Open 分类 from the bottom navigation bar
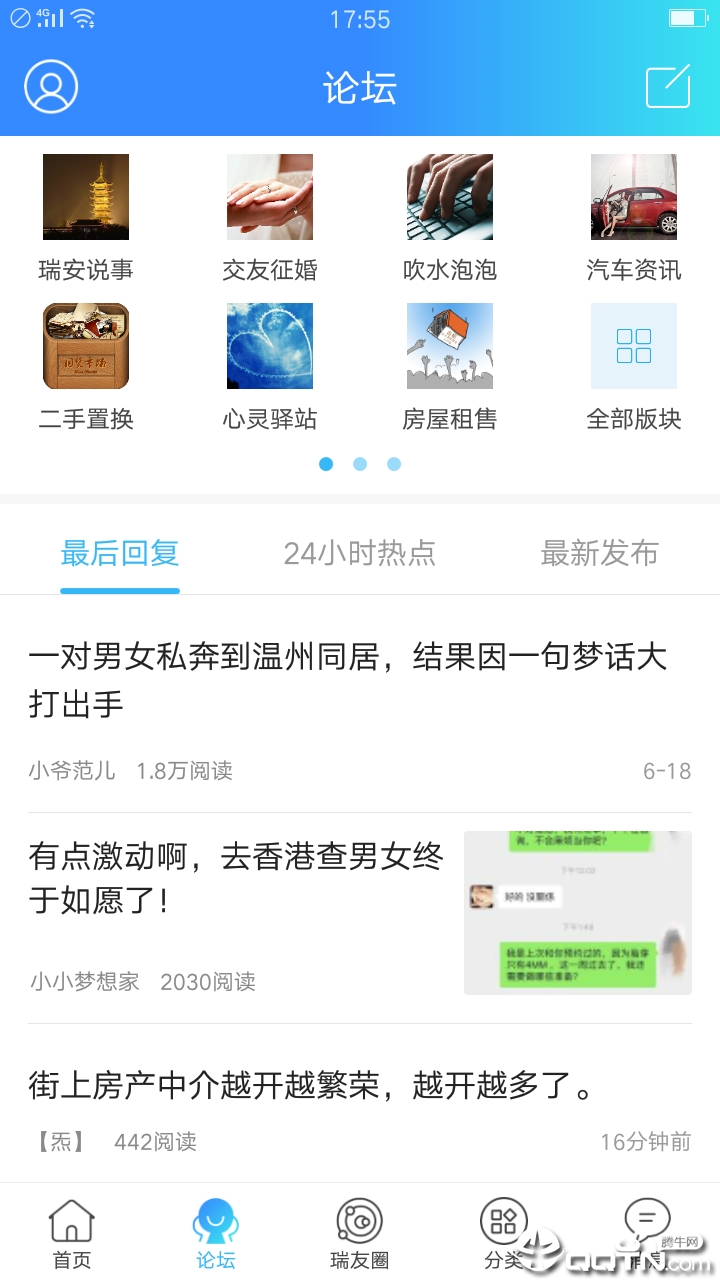 504,1232
